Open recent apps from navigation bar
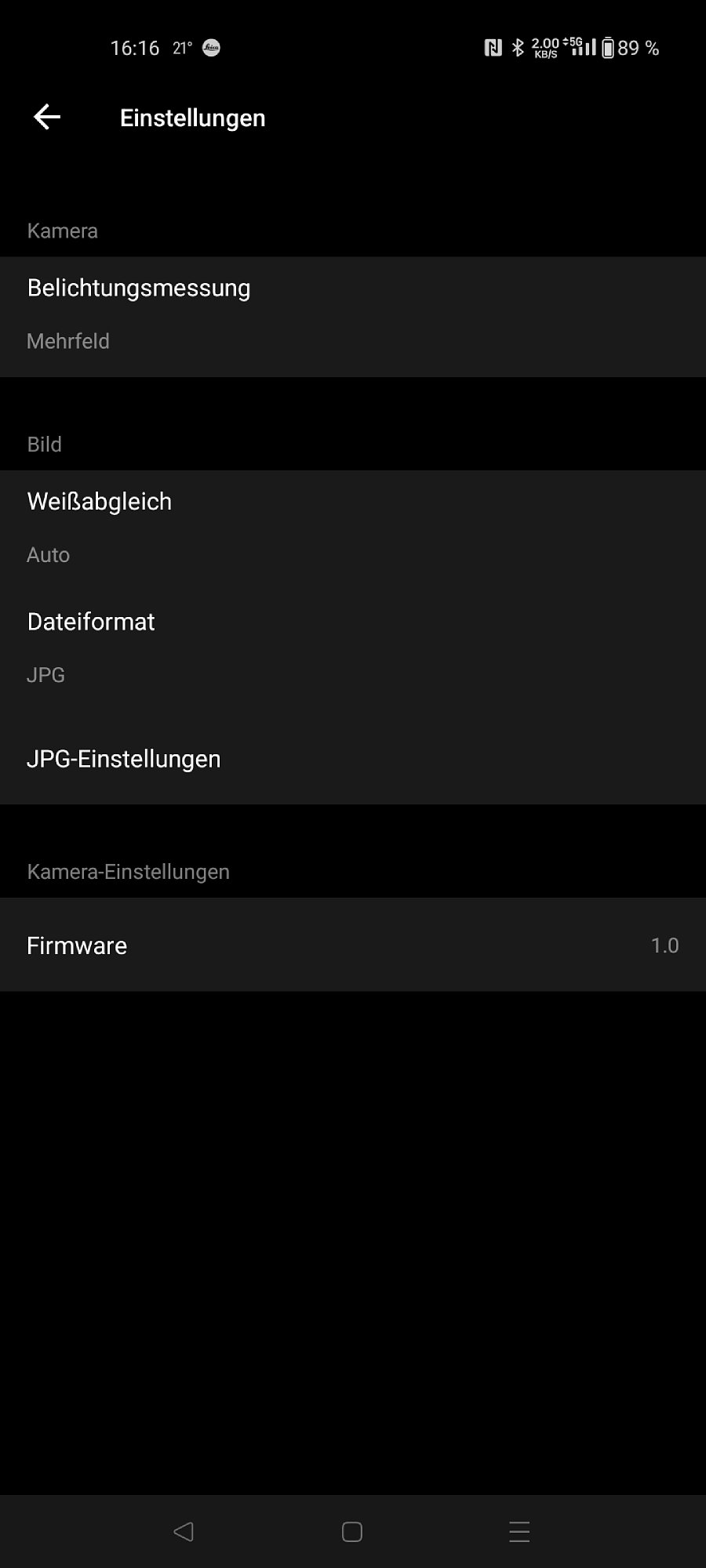 point(519,1532)
